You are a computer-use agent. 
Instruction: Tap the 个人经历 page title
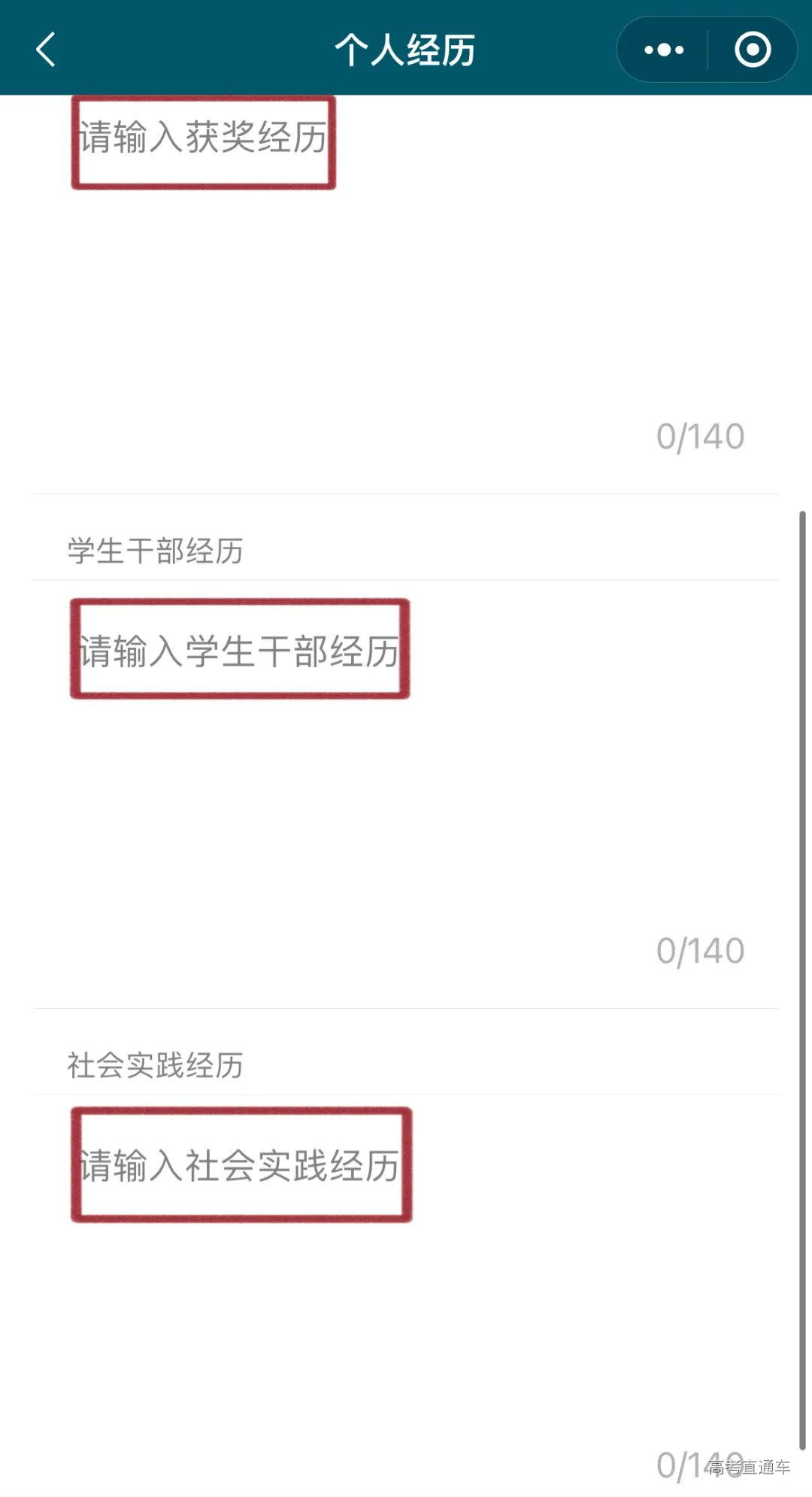tap(406, 49)
